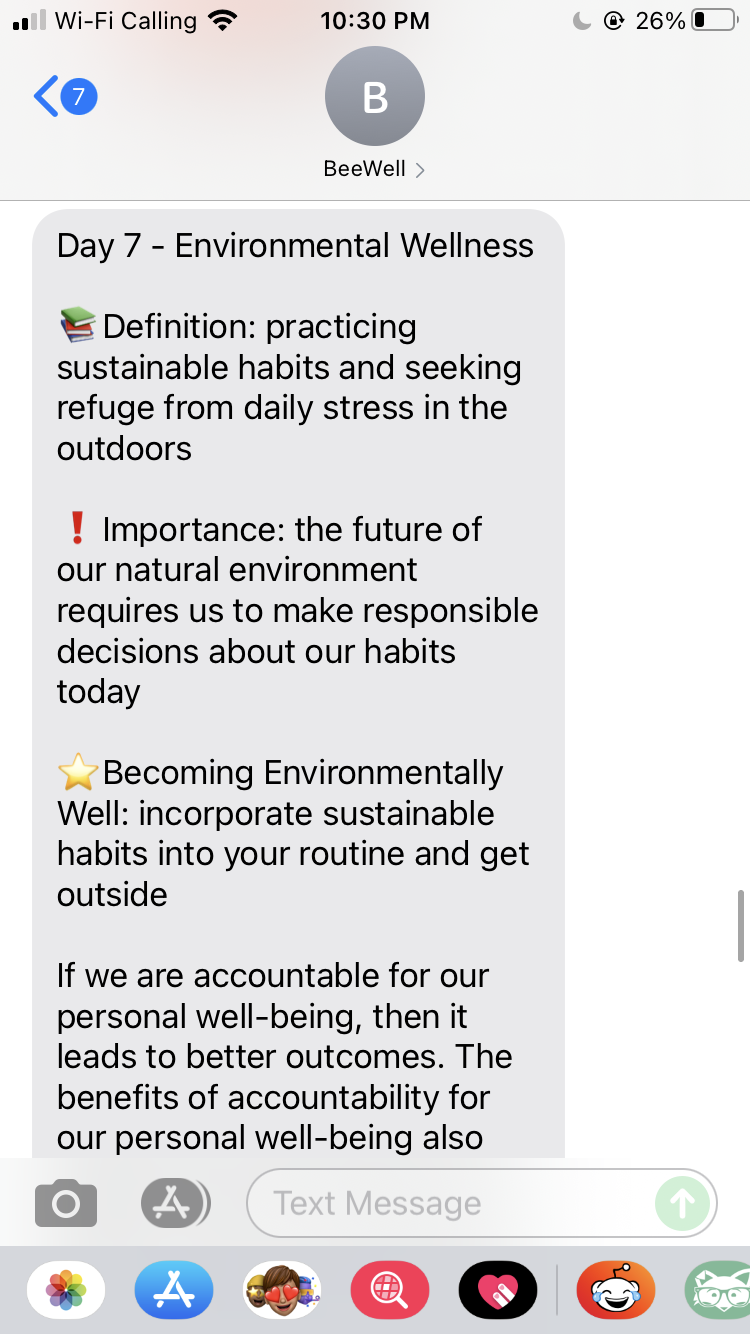This screenshot has width=750, height=1334.
Task: Focus the Text Message input field
Action: coord(450,1203)
